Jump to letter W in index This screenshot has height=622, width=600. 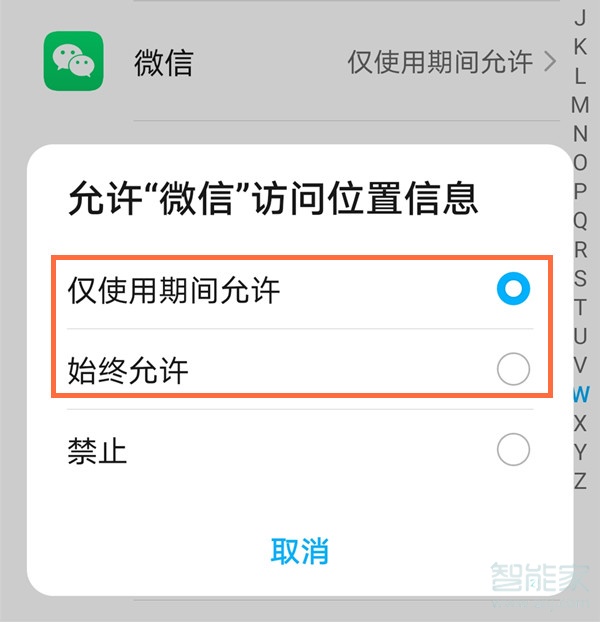pyautogui.click(x=581, y=394)
